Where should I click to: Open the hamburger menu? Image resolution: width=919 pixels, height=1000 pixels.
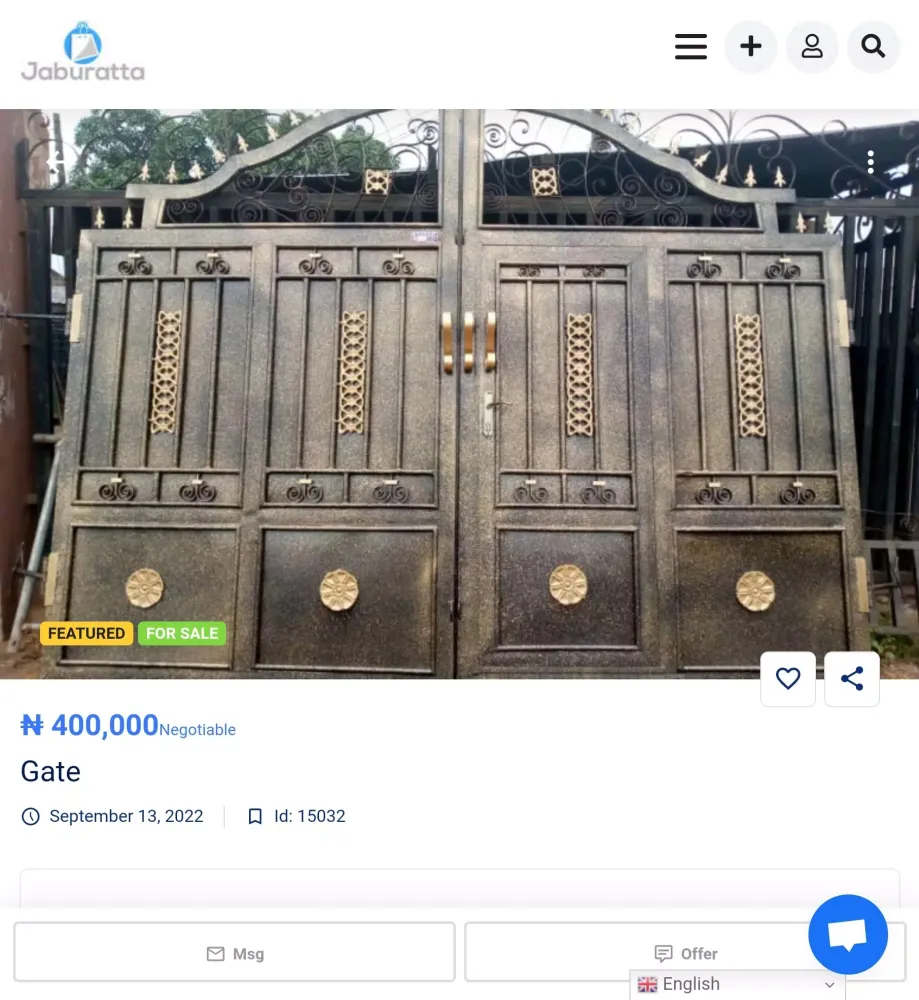coord(690,47)
